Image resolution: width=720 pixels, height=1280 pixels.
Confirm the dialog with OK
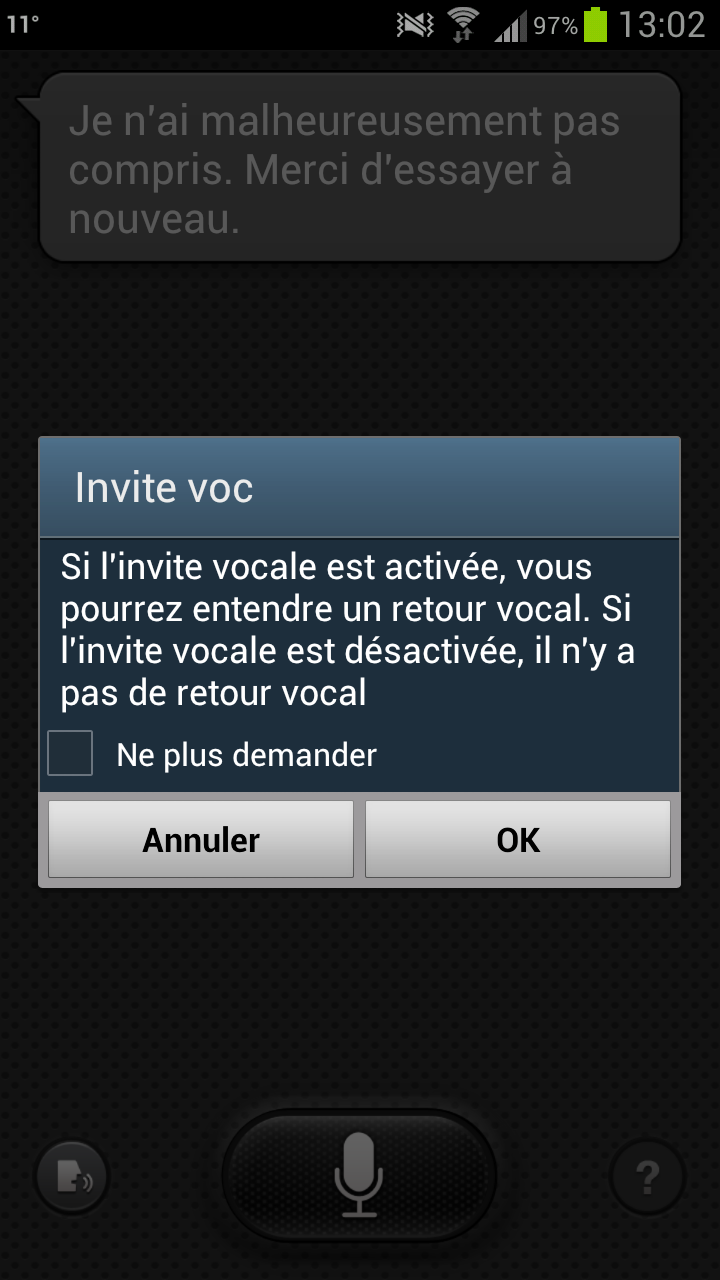[x=517, y=839]
